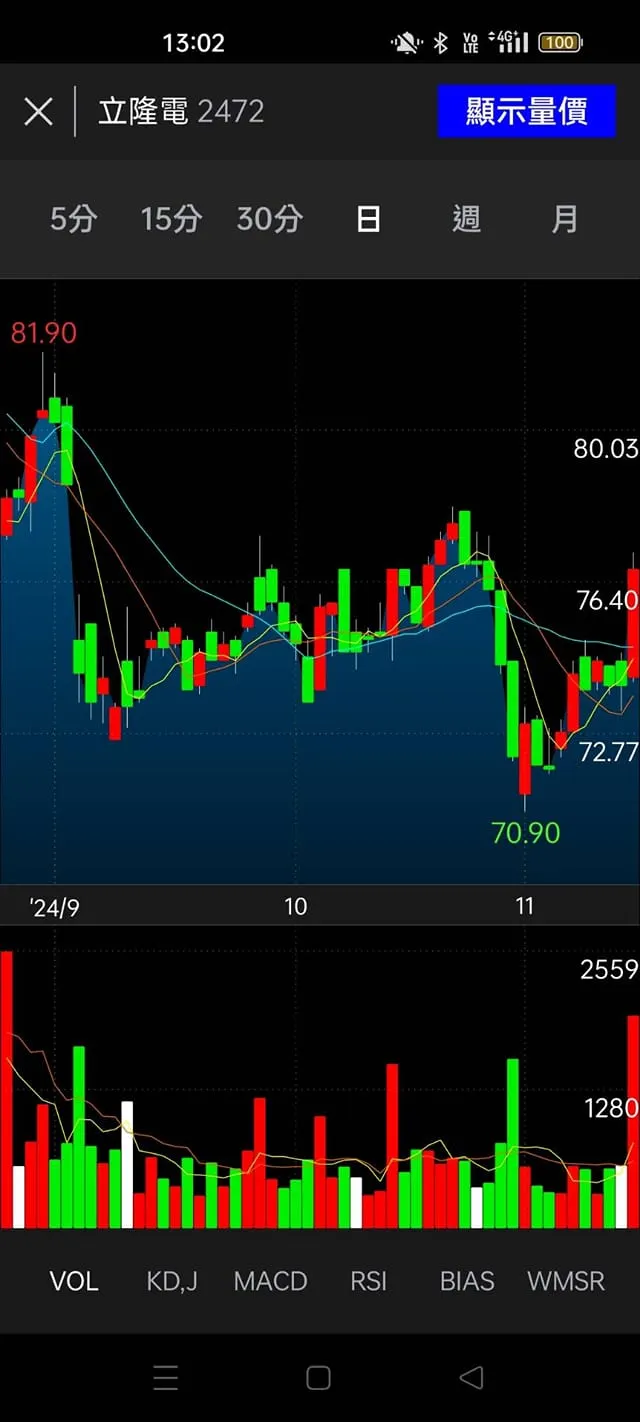This screenshot has width=640, height=1422.
Task: Switch to the 5分 timeframe
Action: point(73,219)
